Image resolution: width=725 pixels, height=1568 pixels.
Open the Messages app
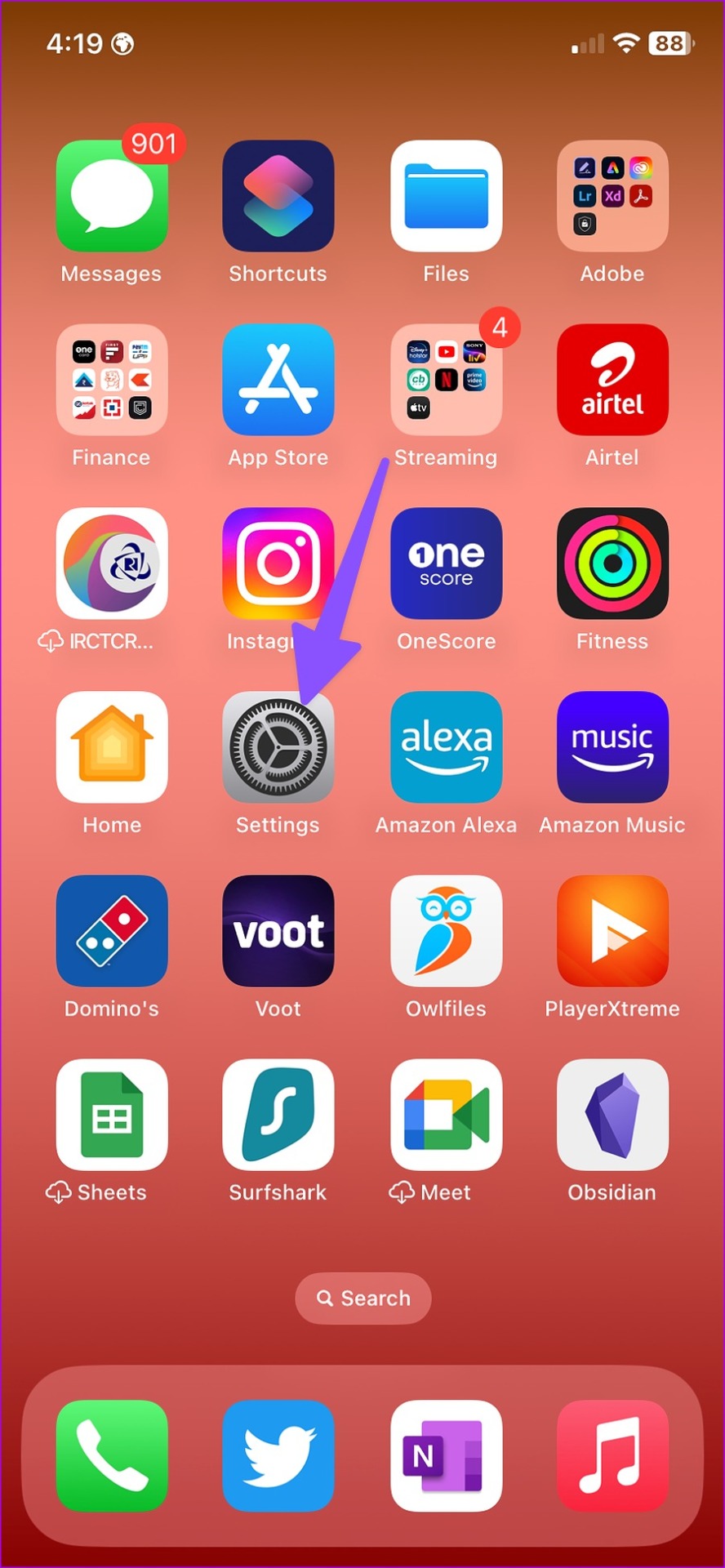112,196
